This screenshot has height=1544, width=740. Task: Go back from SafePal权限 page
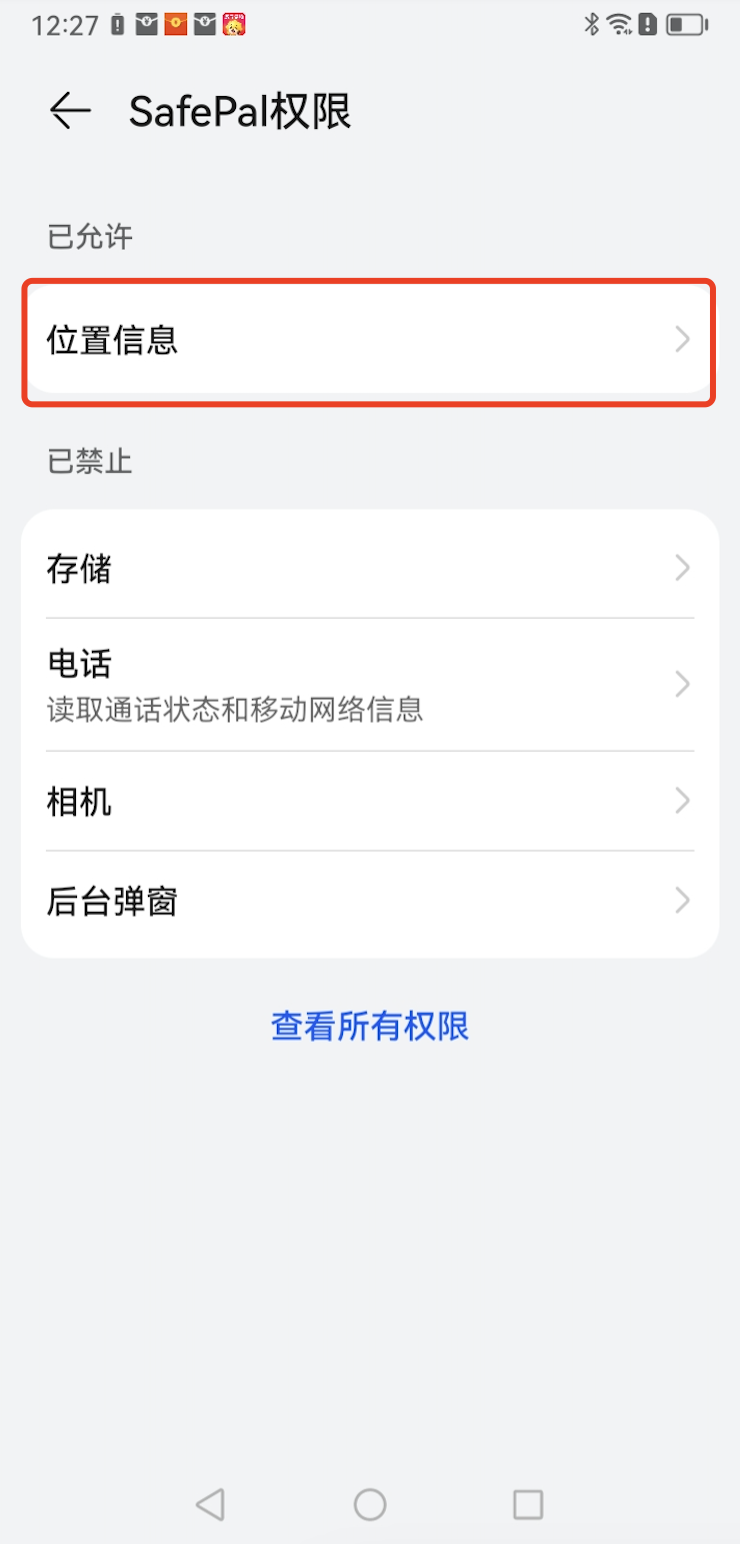[70, 111]
